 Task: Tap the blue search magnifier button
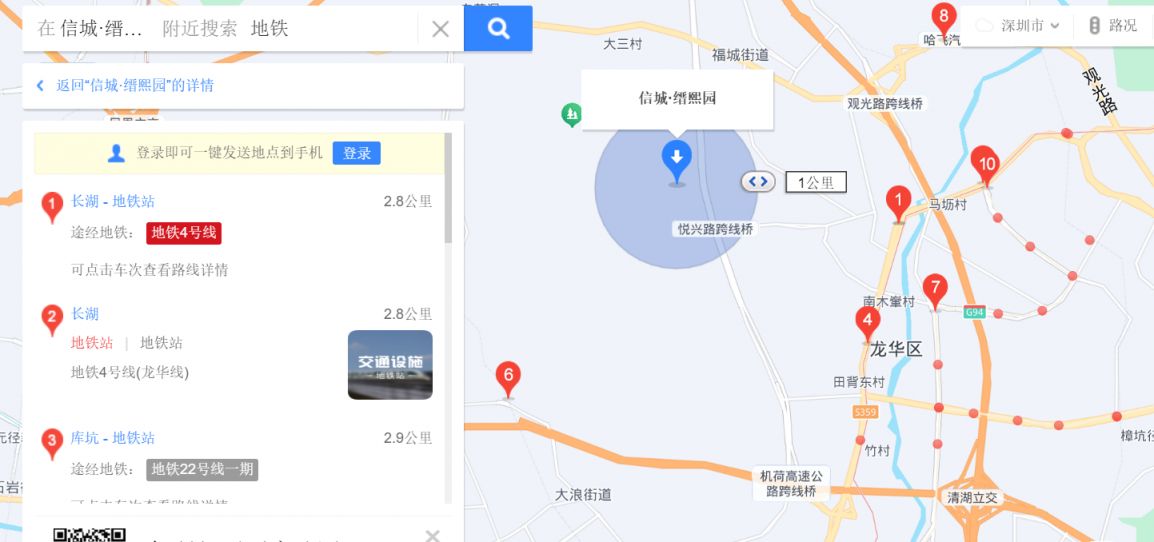click(498, 29)
